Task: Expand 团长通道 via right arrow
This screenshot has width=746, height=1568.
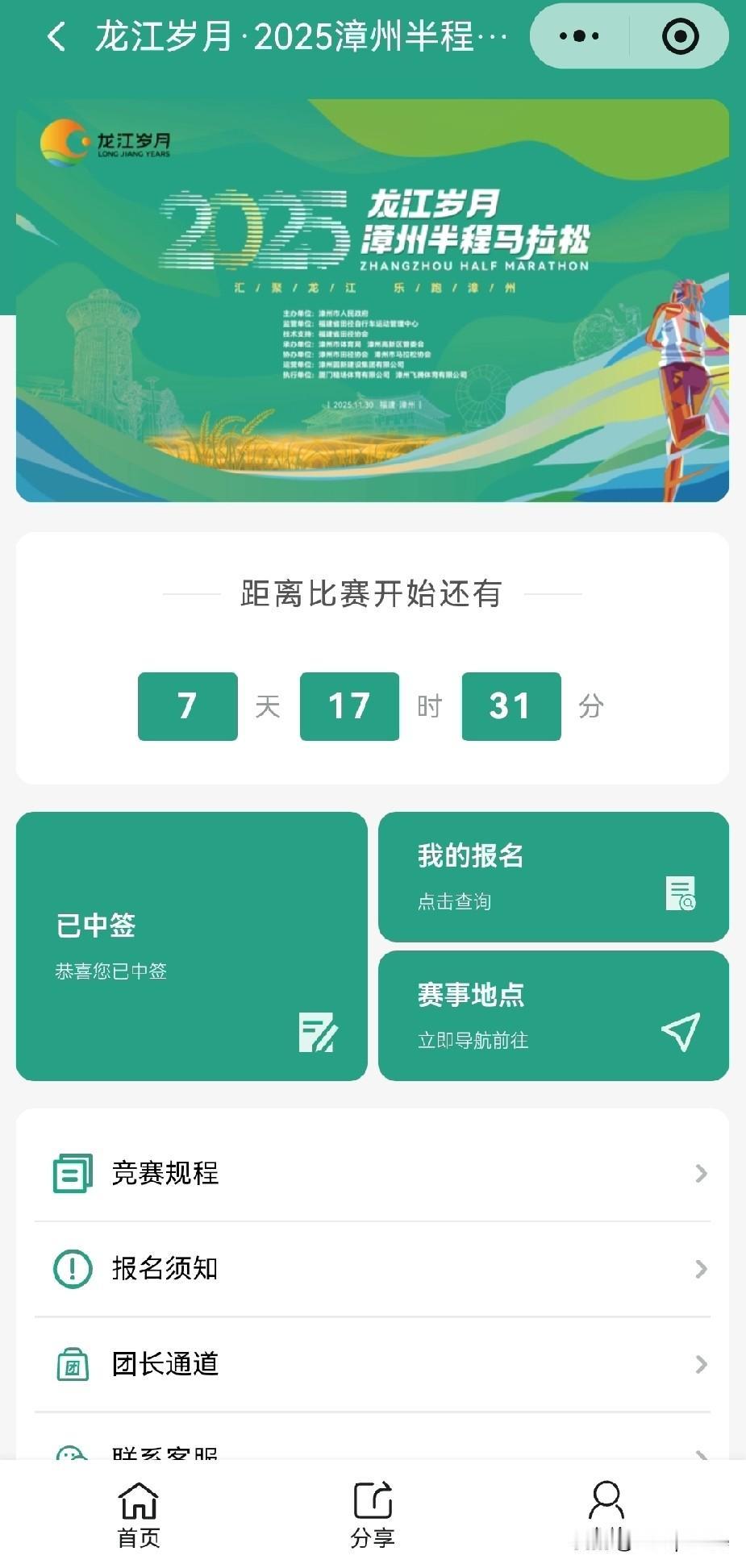Action: (x=698, y=1363)
